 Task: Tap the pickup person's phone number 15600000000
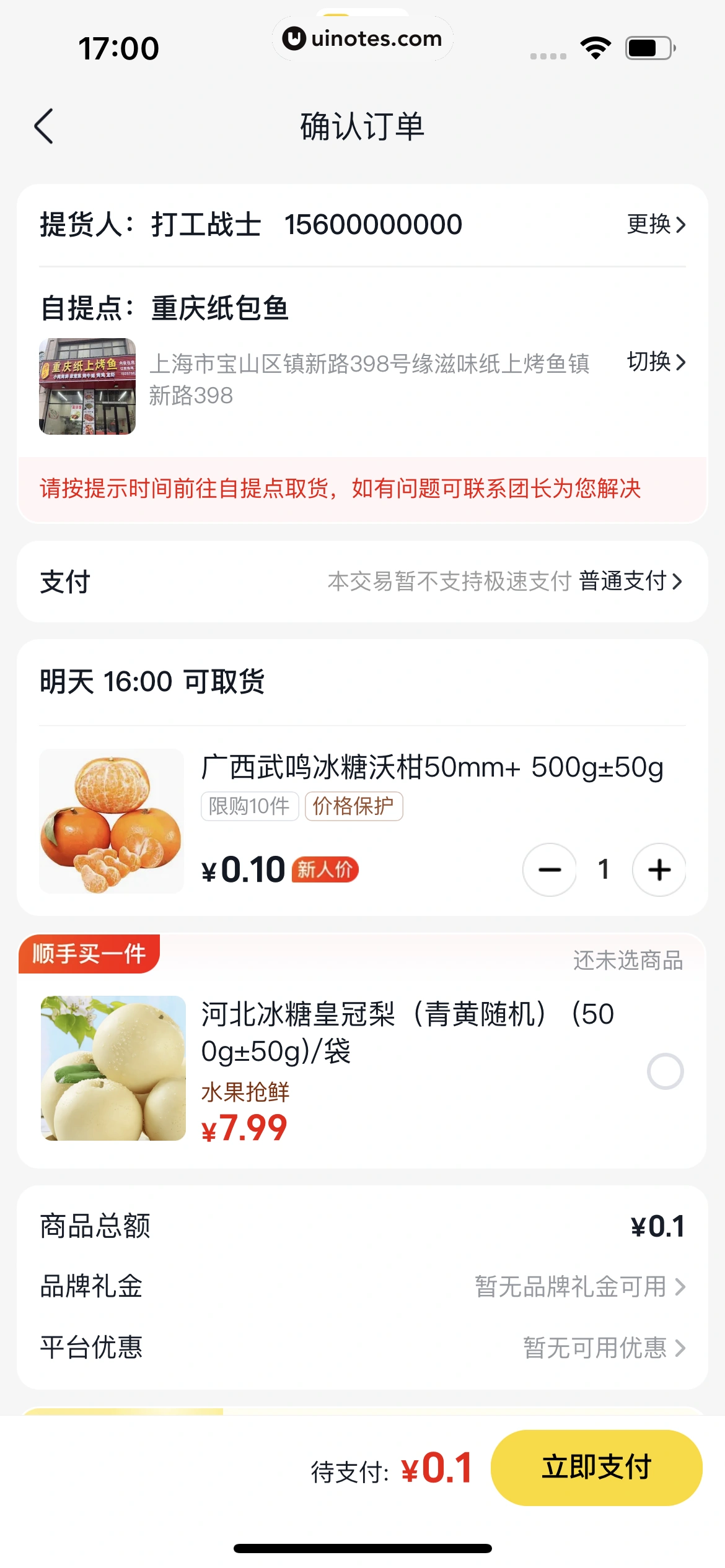372,225
